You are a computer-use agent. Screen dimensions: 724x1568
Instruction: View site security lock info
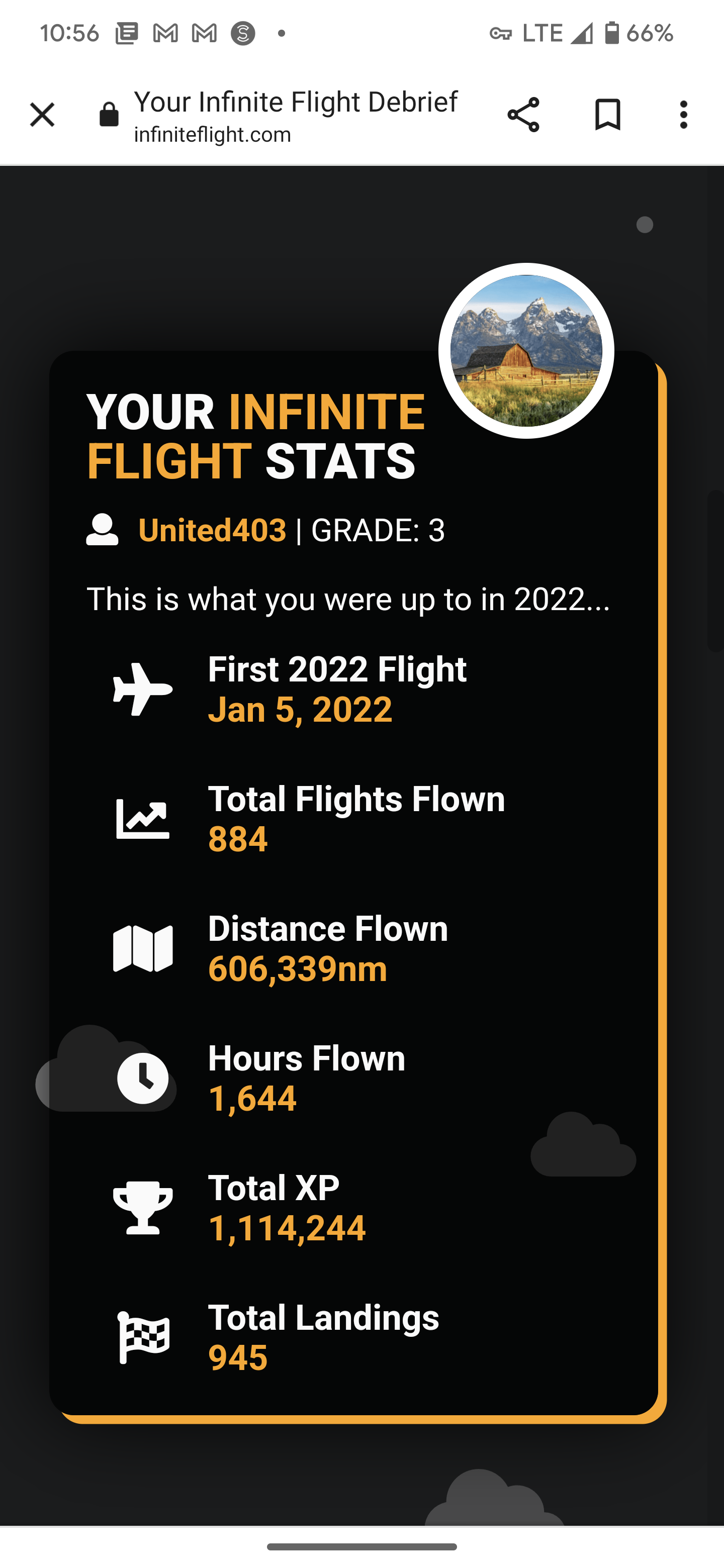[109, 115]
